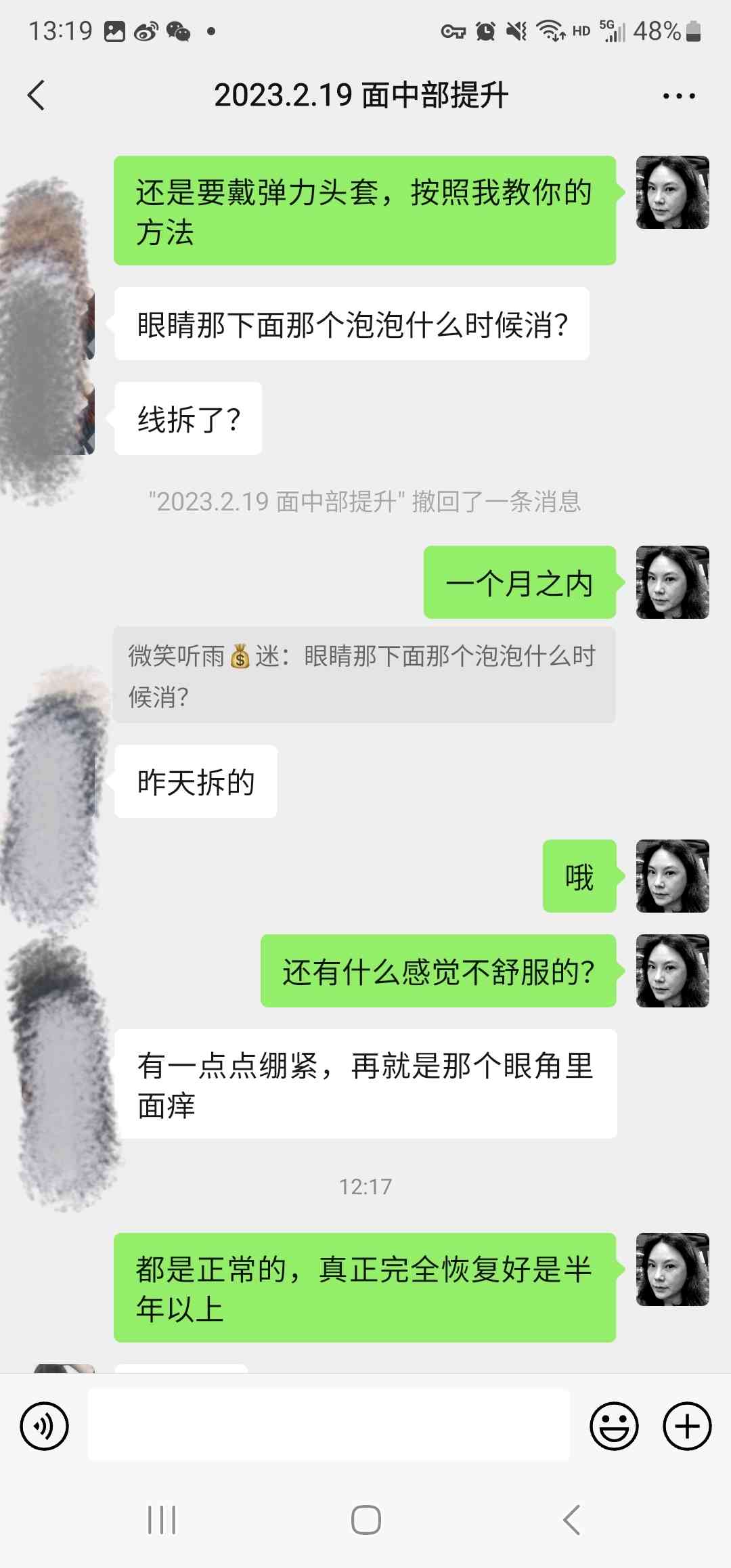Open sender avatar beside 还有什么感觉不舒服的?
731x1568 pixels.
672,971
